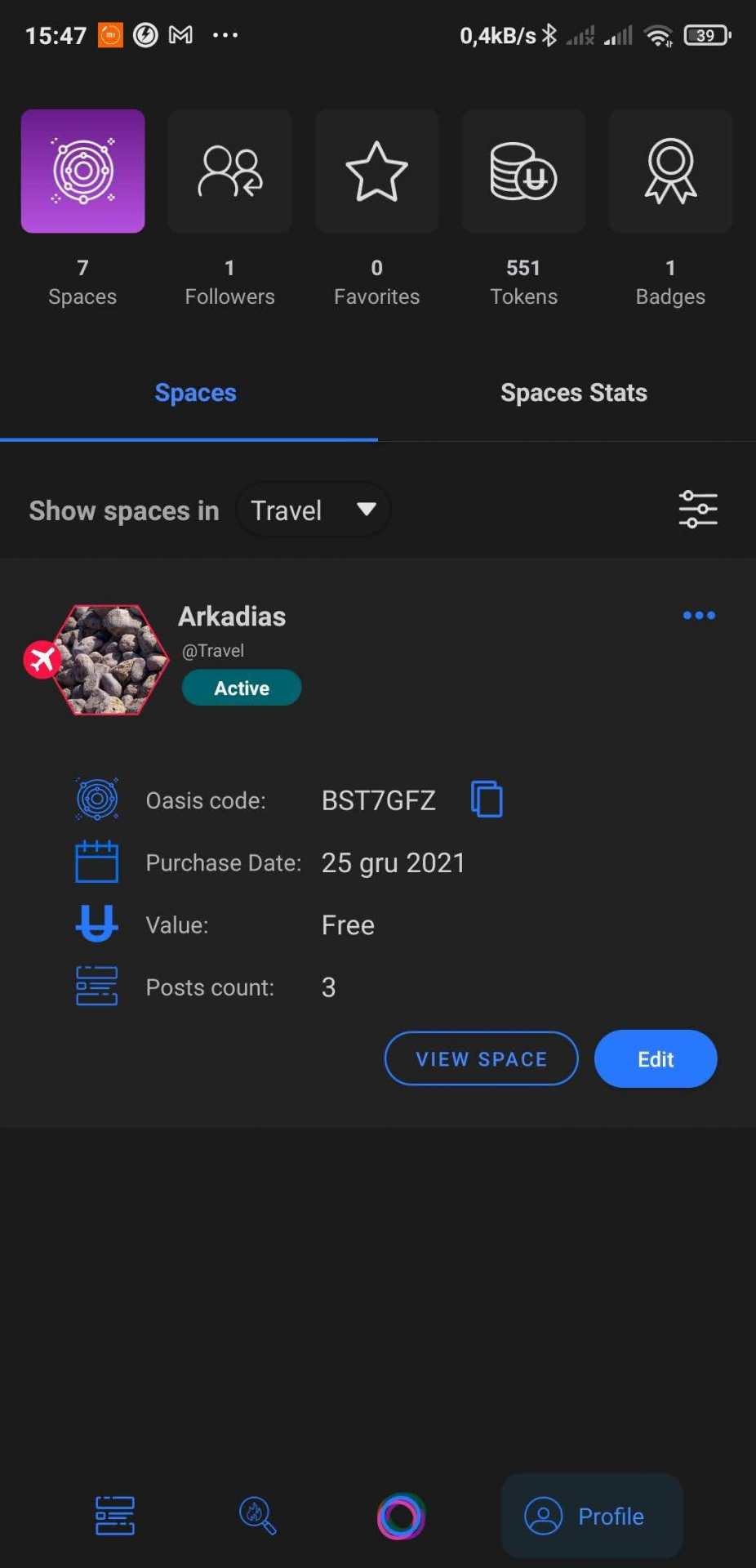Tap the VIEW SPACE button
Screen dimensions: 756x1568
coord(481,1058)
